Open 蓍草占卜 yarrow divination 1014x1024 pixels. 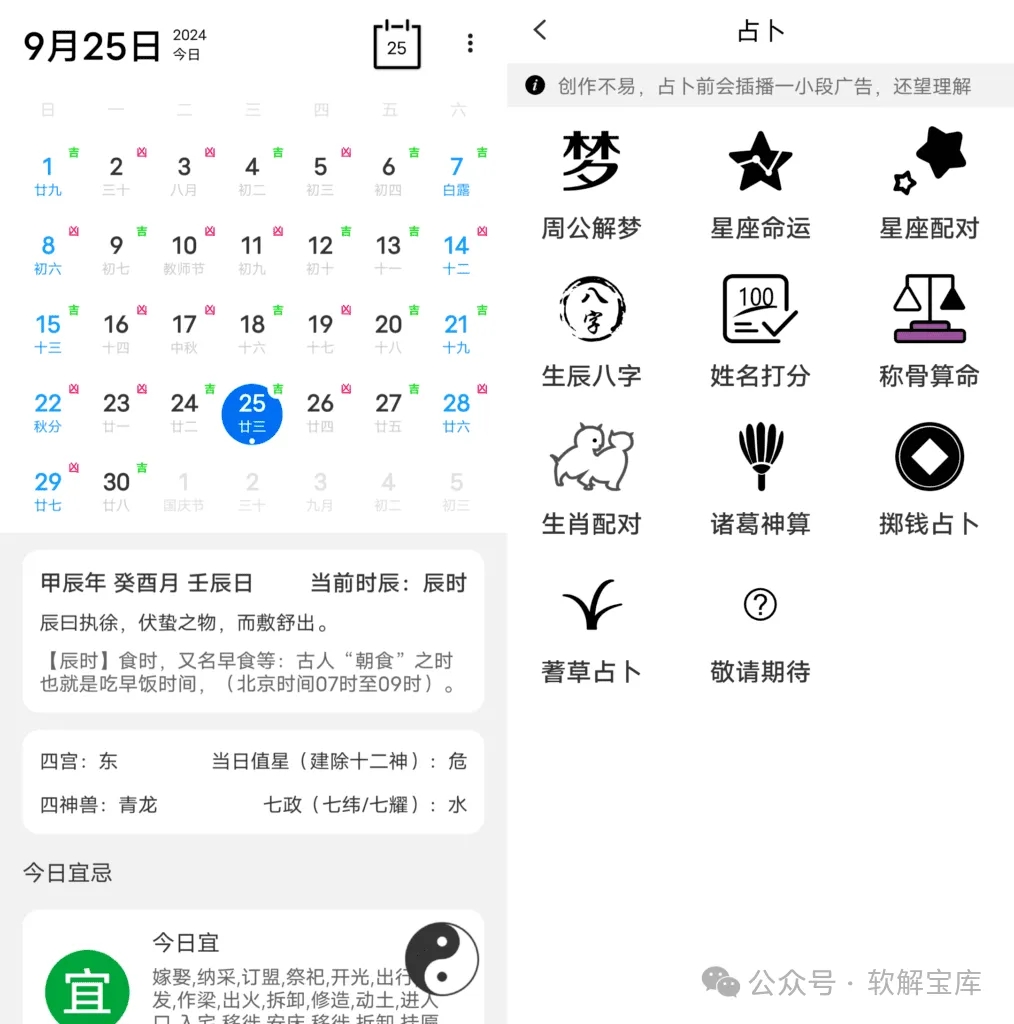tap(591, 628)
